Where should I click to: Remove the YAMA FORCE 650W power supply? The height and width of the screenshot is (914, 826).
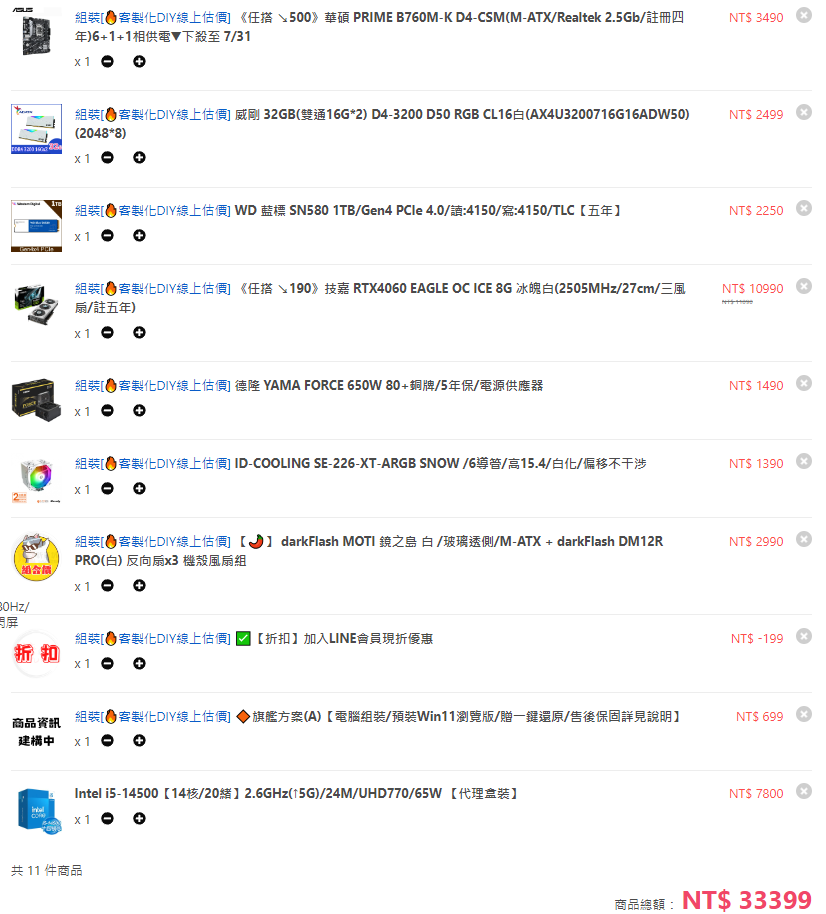click(803, 383)
